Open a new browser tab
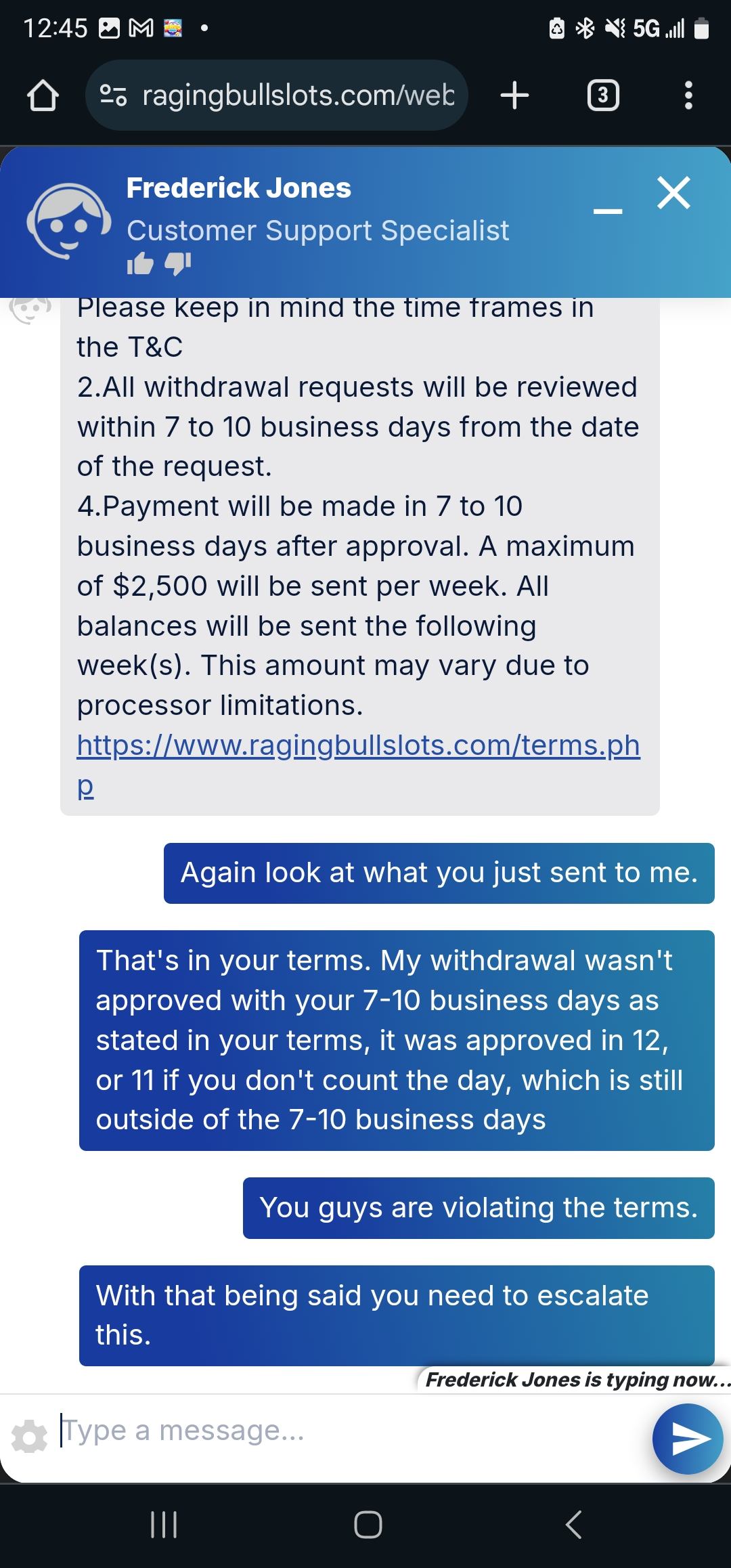731x1568 pixels. point(514,95)
